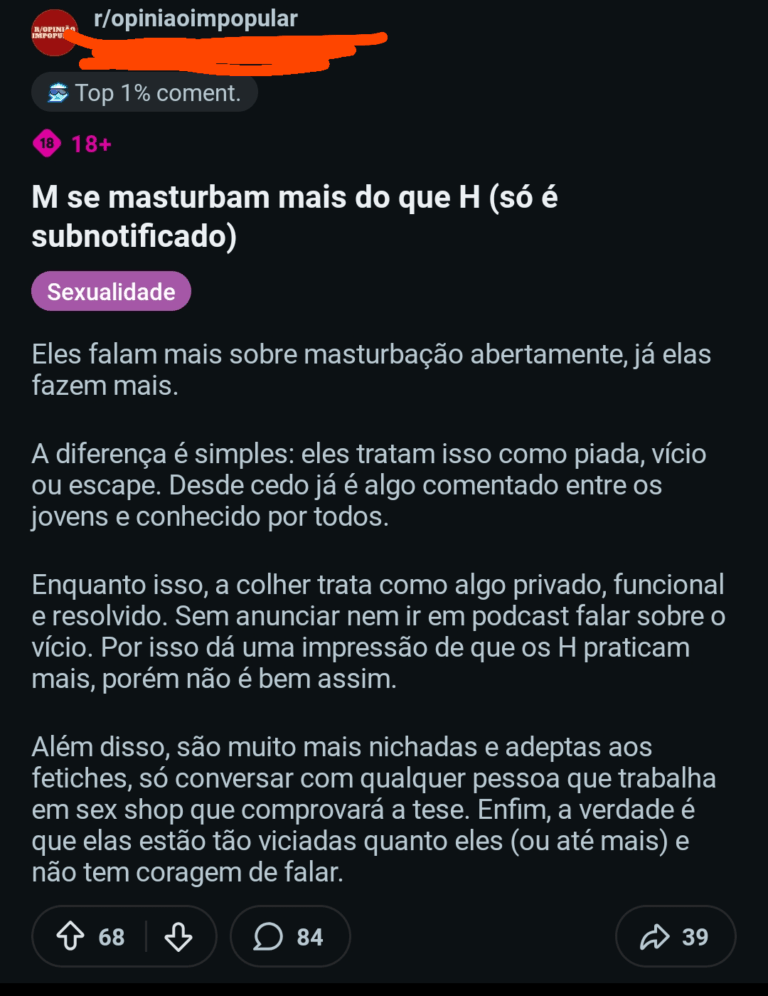Screen dimensions: 768x996
Task: Downvote this post
Action: click(178, 937)
